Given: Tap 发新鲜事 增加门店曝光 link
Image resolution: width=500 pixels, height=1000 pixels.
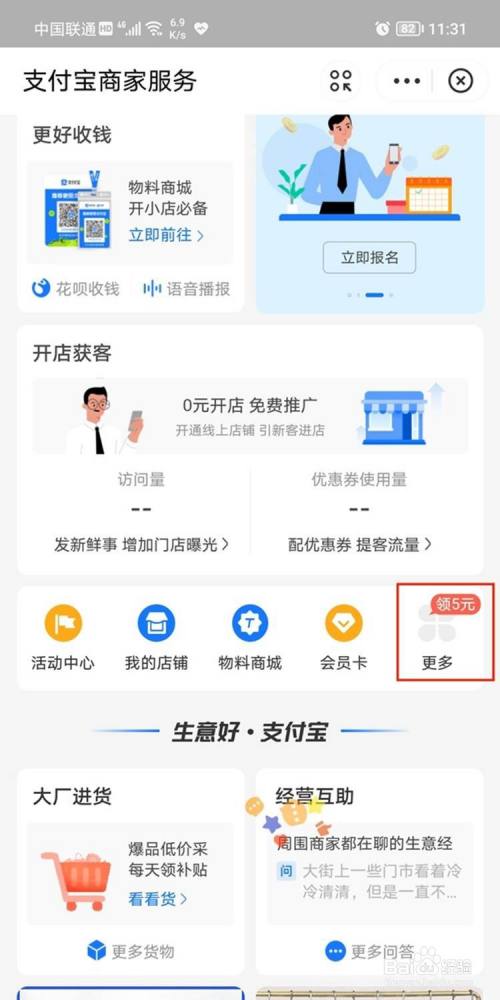Looking at the screenshot, I should (141, 545).
